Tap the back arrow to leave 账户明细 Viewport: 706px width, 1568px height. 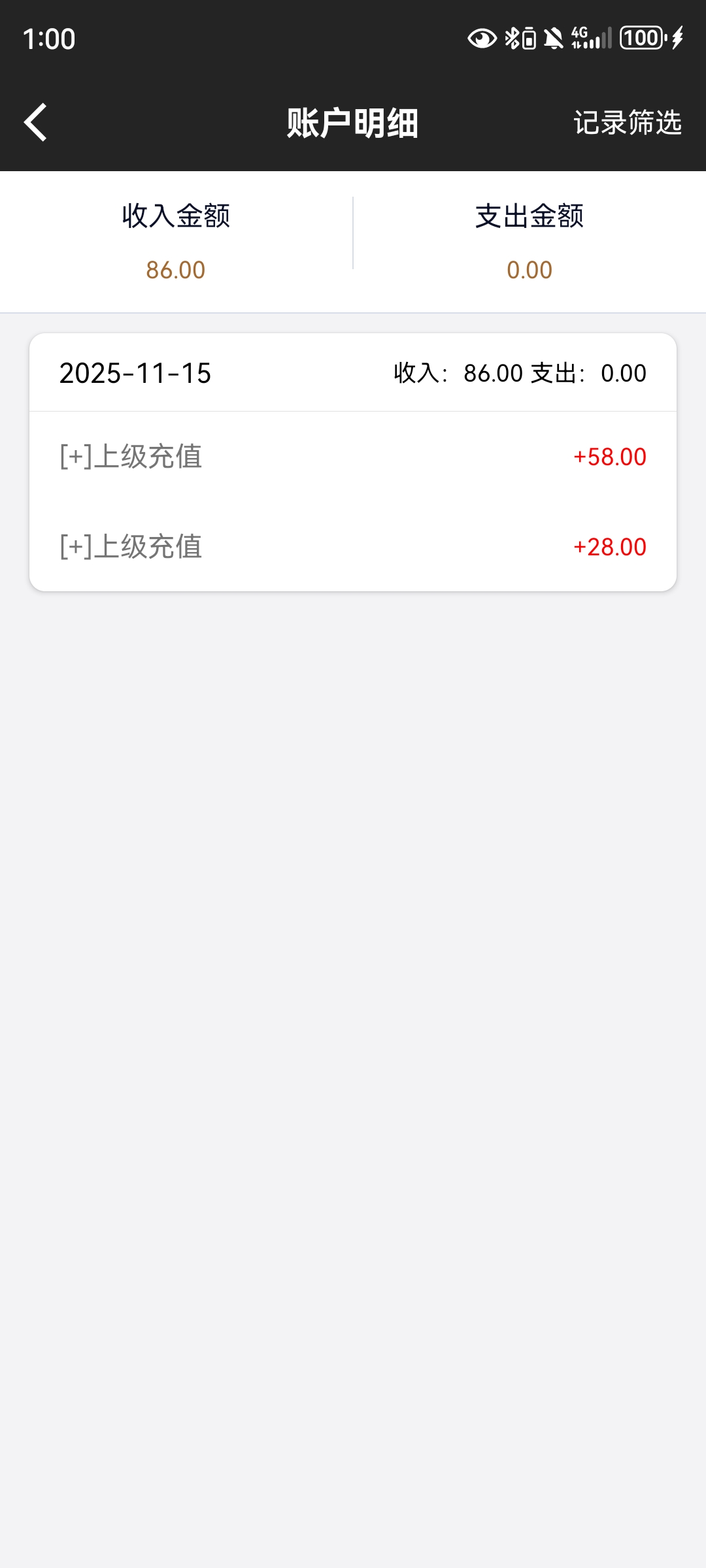tap(35, 122)
